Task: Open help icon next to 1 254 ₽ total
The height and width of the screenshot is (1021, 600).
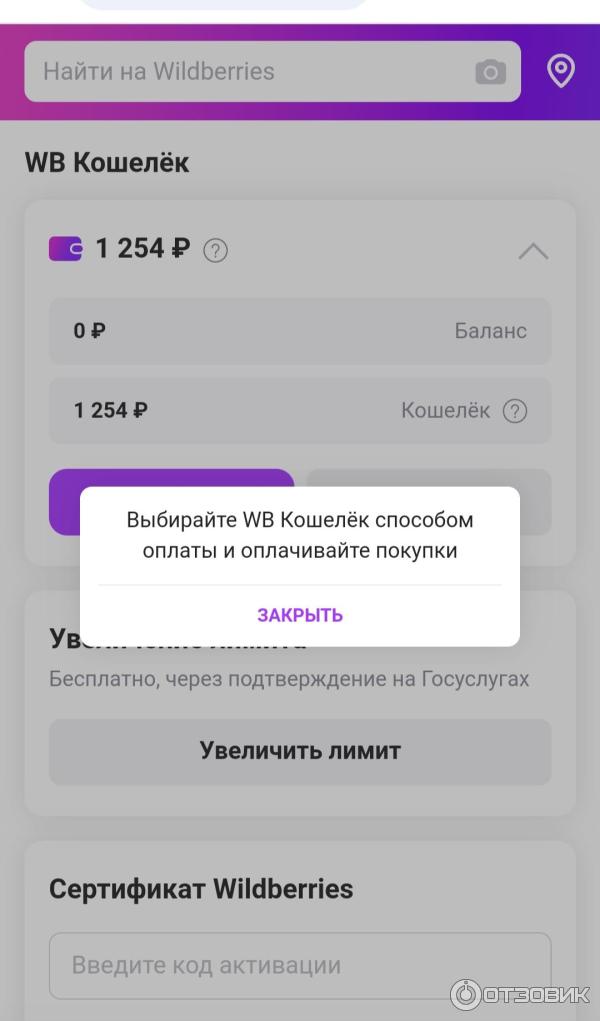Action: pyautogui.click(x=215, y=250)
